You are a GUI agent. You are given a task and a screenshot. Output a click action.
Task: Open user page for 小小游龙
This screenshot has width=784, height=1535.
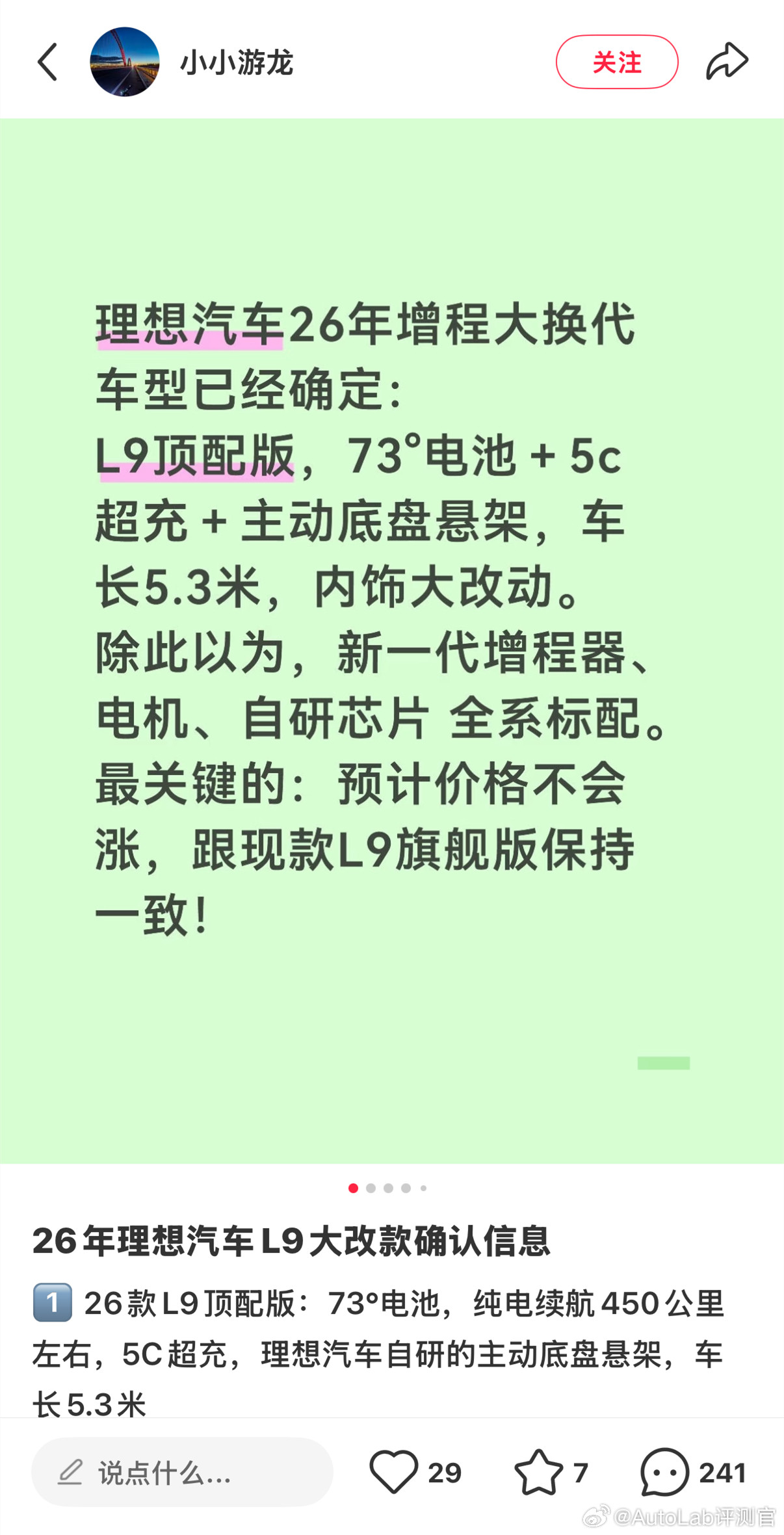[236, 62]
